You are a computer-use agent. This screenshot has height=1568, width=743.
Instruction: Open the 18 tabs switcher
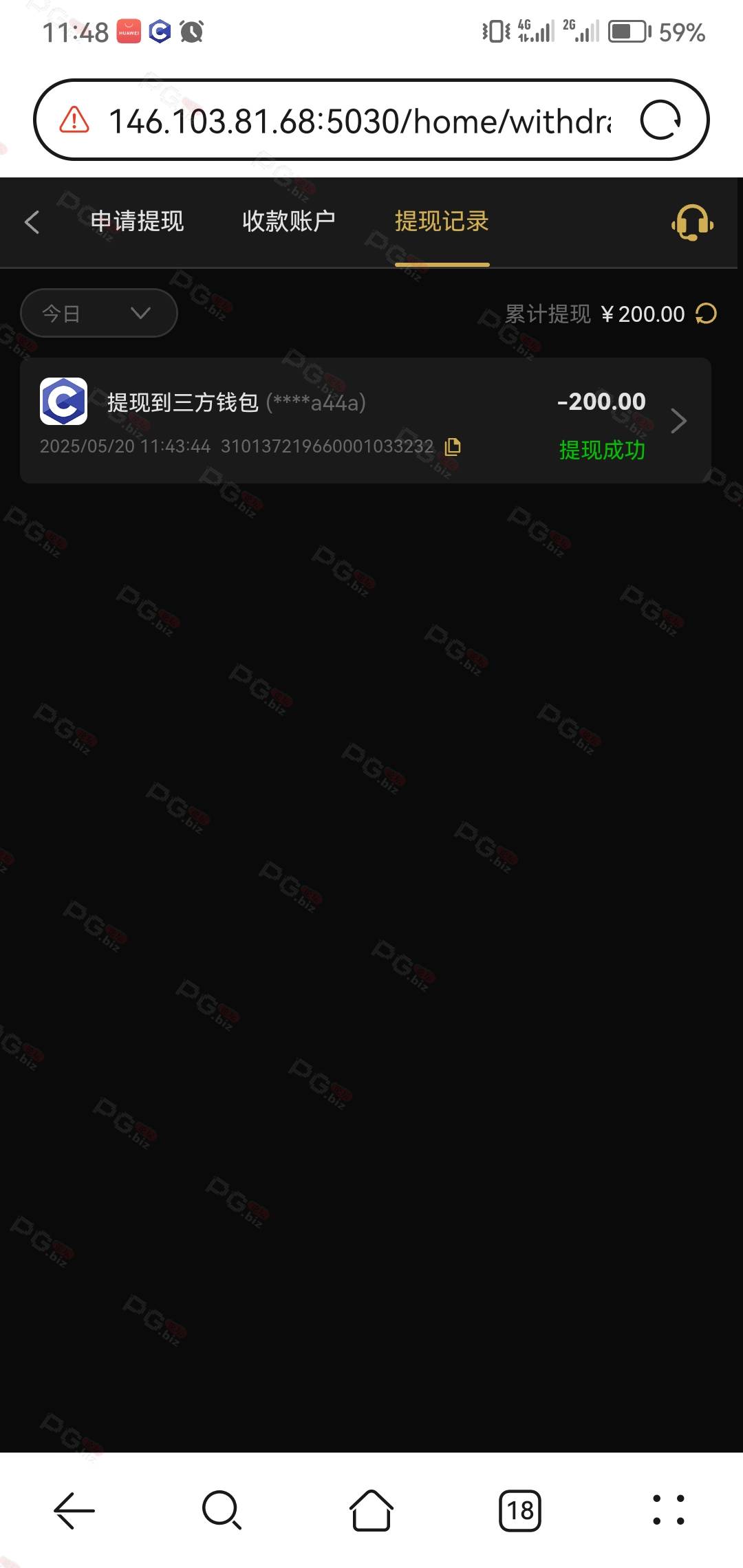click(520, 1510)
